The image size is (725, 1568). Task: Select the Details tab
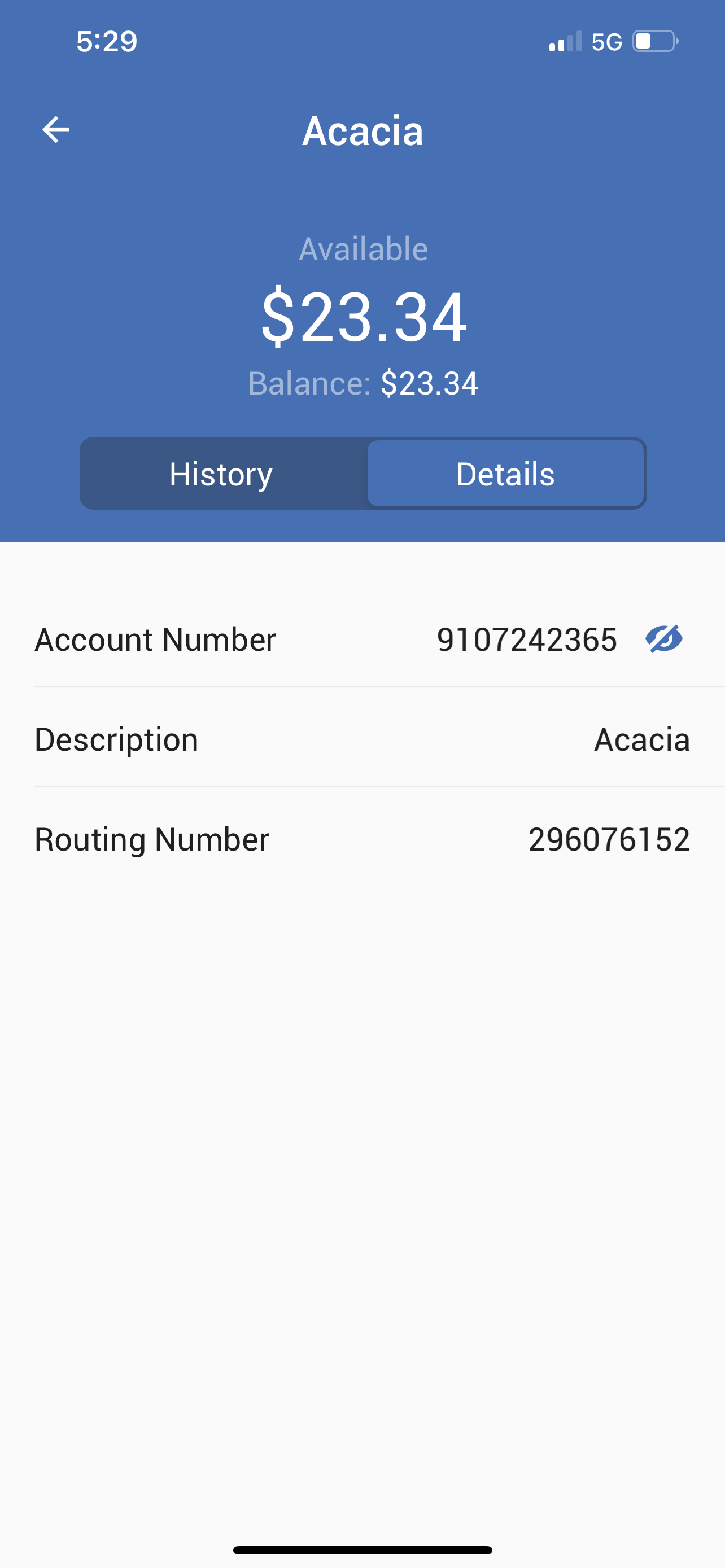(x=505, y=474)
